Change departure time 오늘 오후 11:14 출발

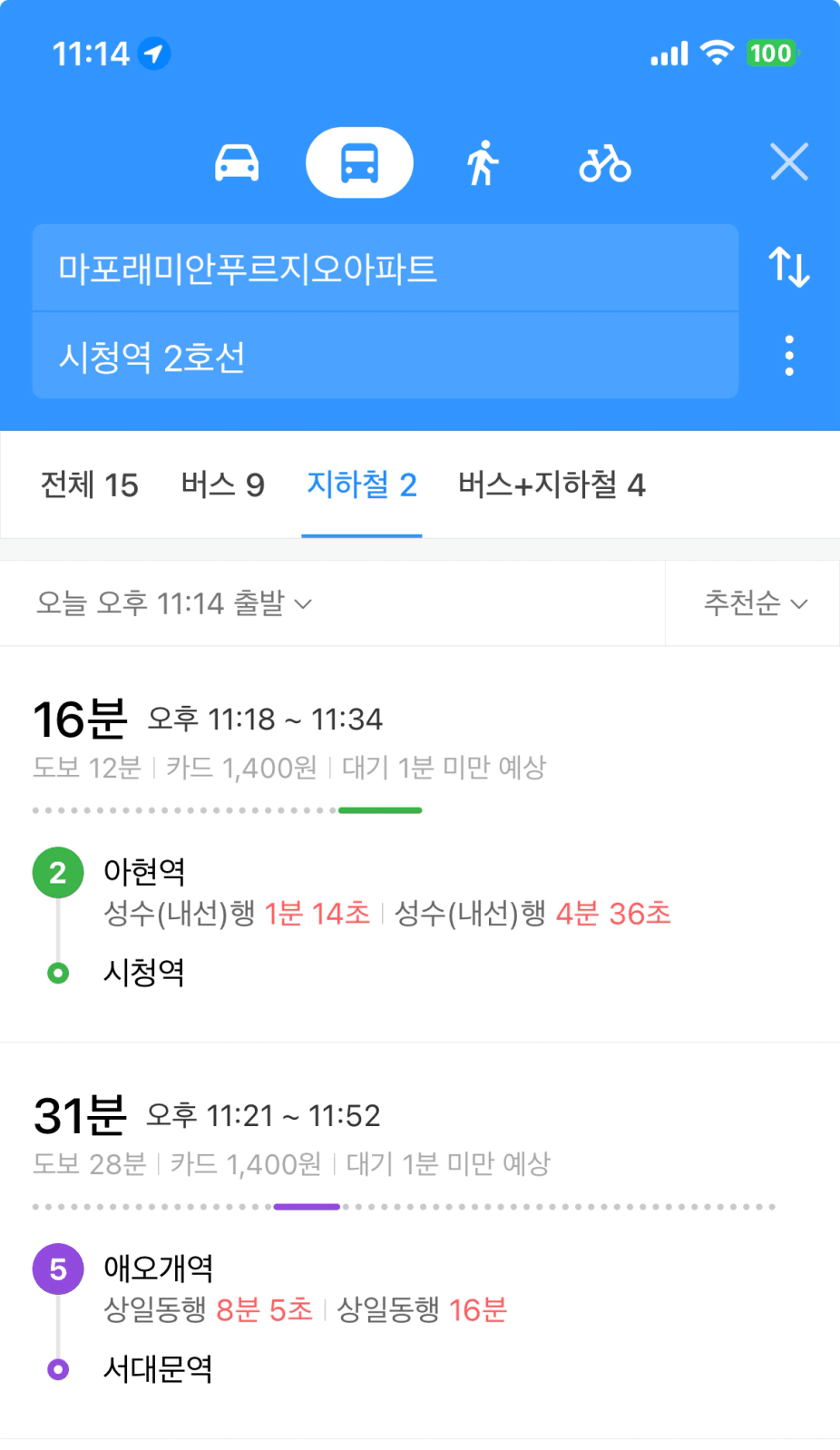[174, 603]
